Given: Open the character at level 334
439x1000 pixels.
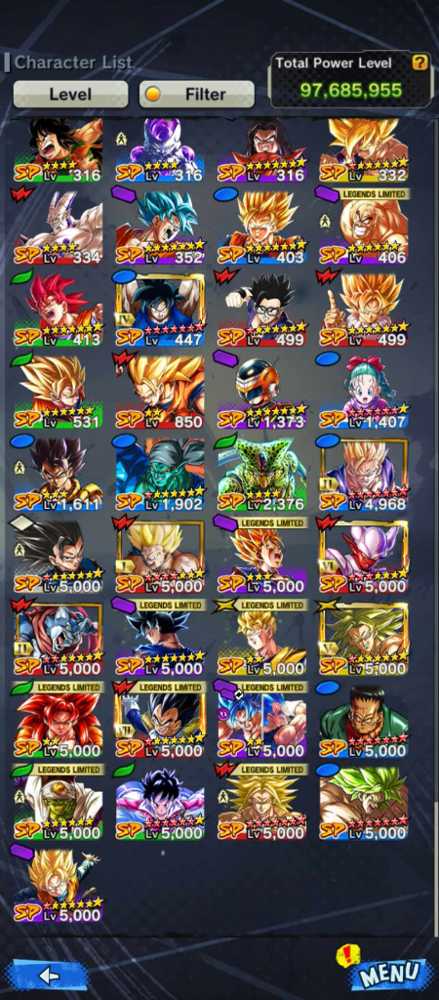Looking at the screenshot, I should pyautogui.click(x=57, y=227).
